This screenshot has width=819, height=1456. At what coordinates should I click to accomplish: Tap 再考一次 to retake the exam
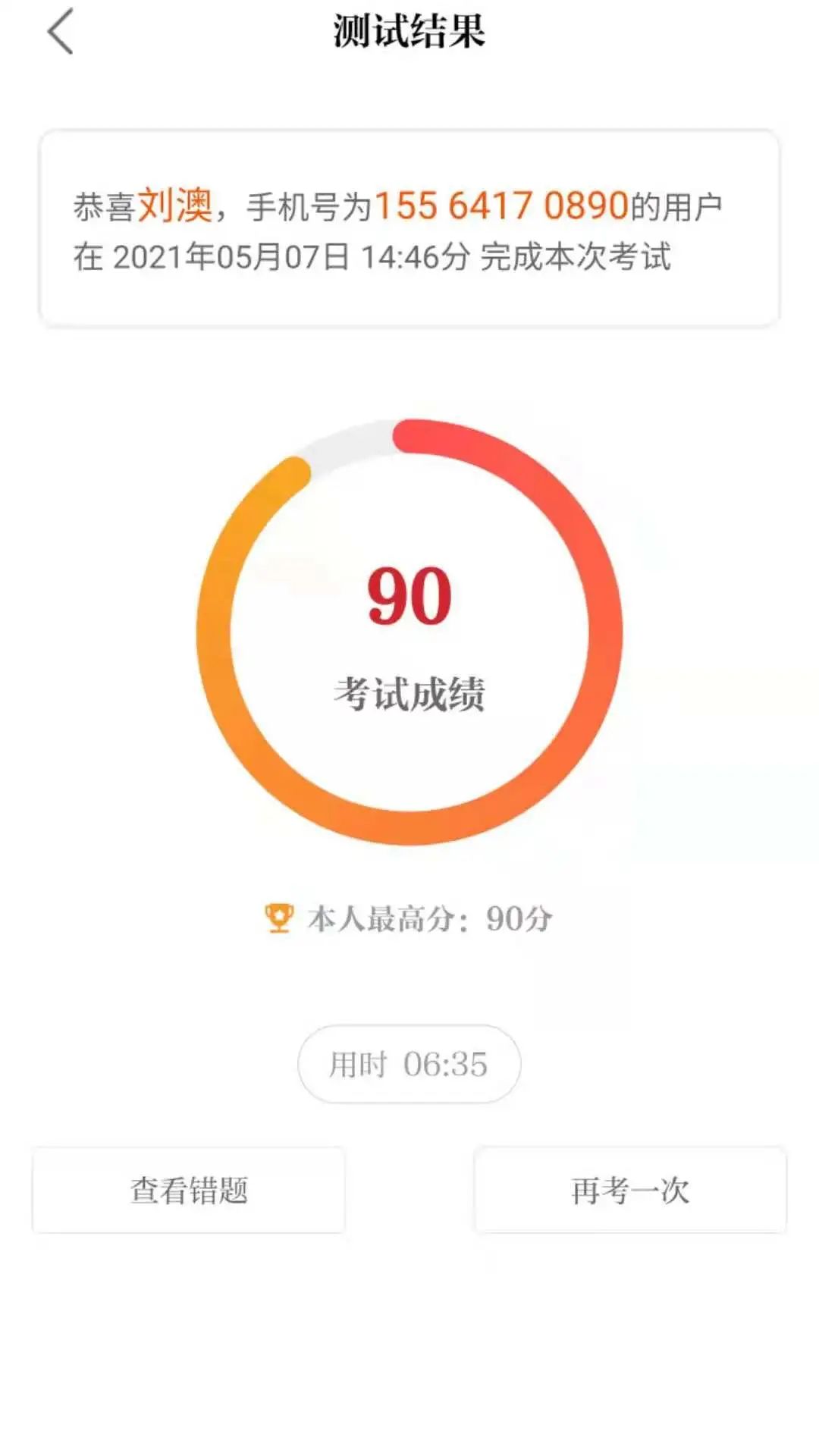coord(630,1190)
